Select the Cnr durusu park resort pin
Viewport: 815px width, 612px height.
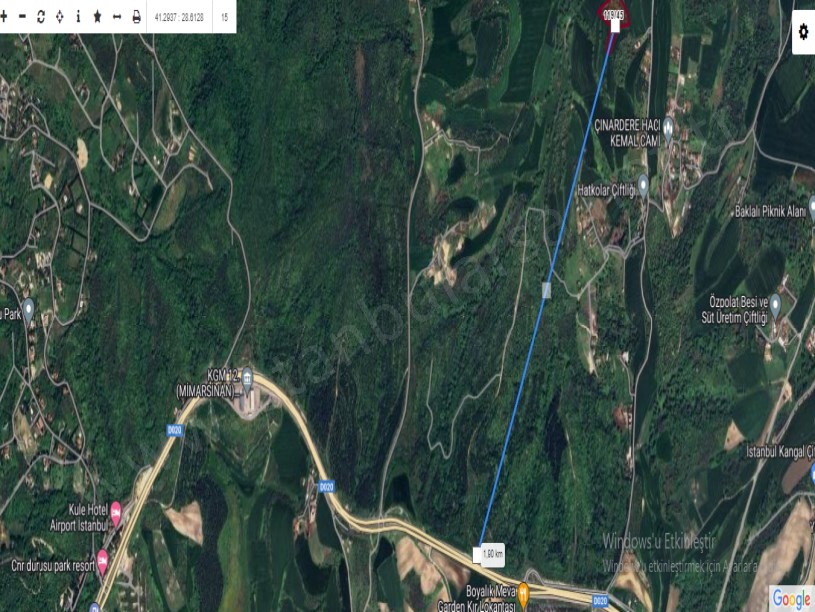[x=102, y=557]
